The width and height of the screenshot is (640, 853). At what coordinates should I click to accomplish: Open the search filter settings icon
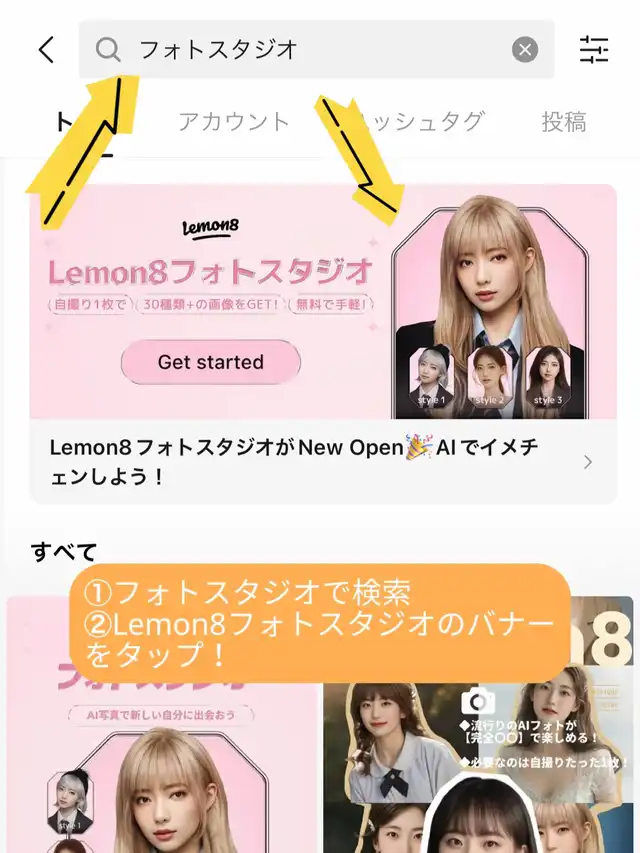pos(594,50)
